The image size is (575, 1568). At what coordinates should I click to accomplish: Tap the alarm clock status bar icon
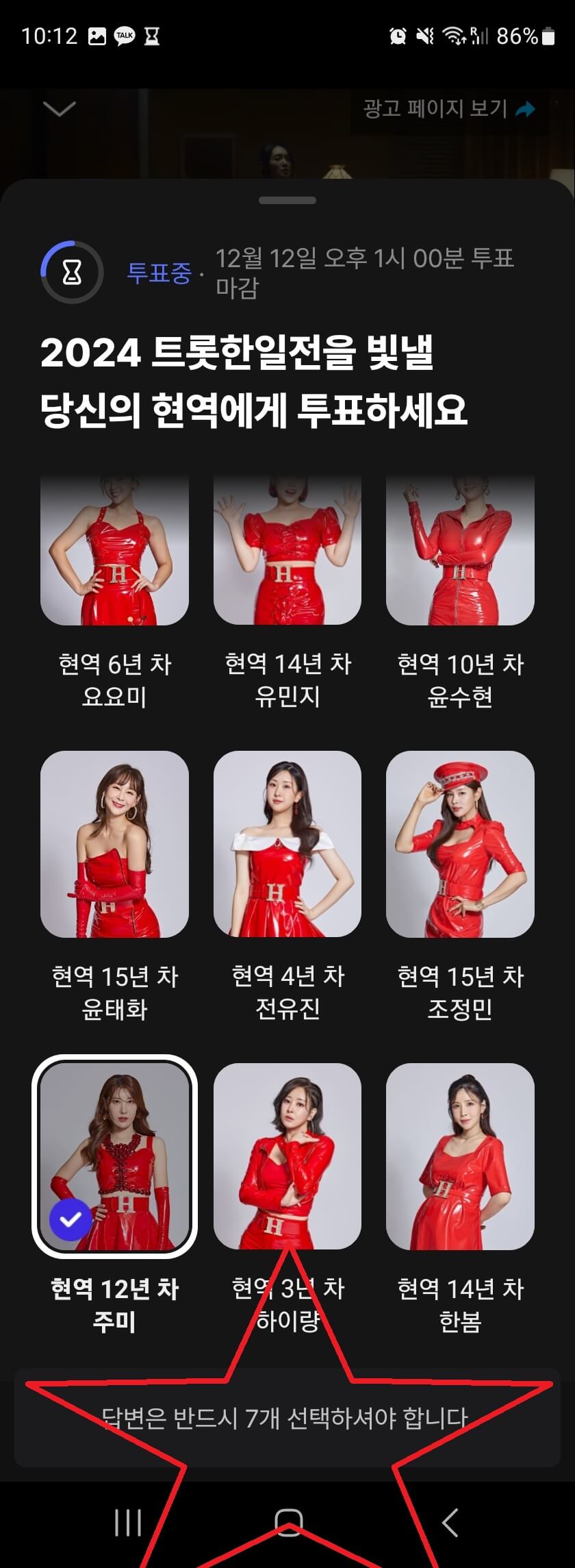click(x=397, y=38)
